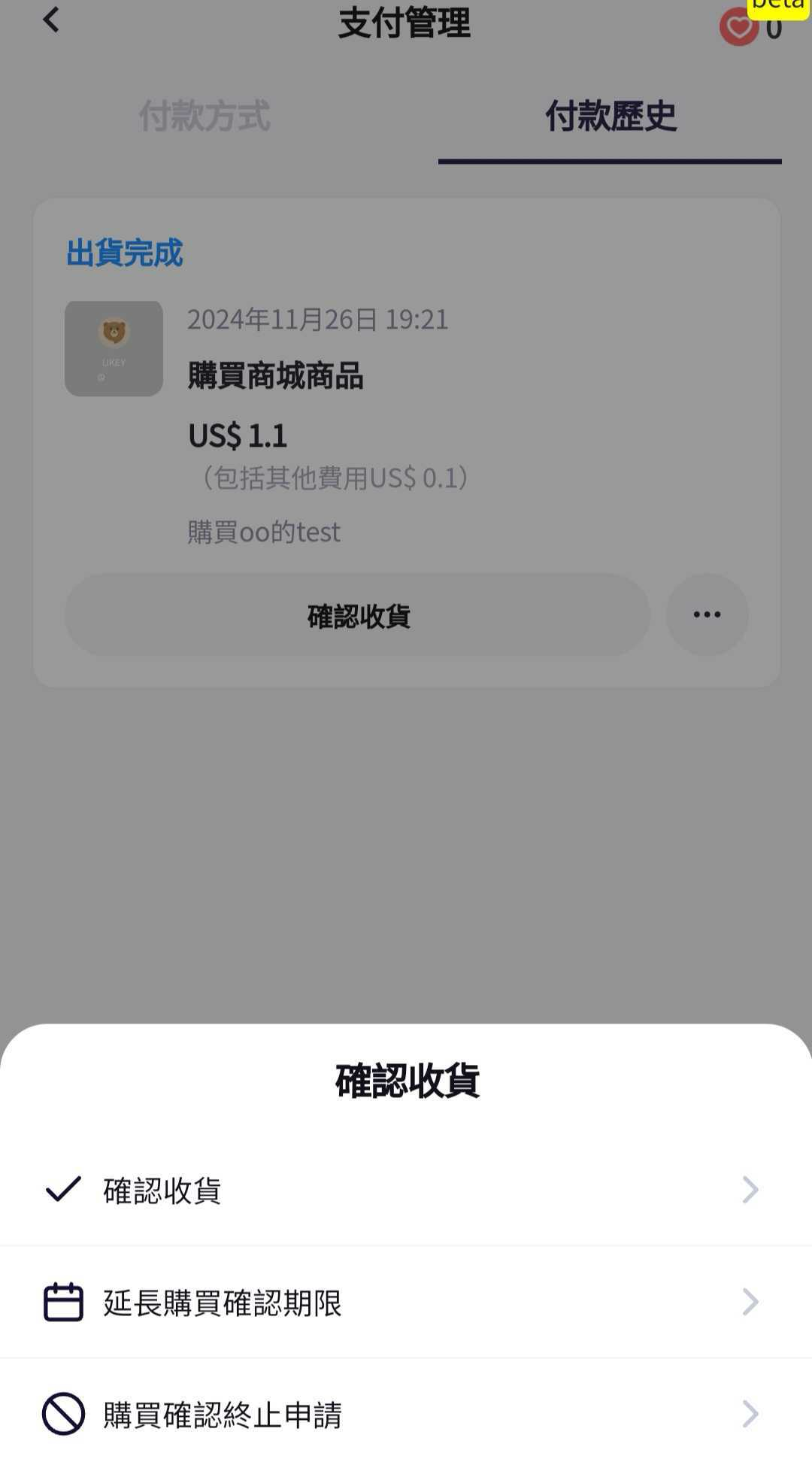Choose 購買確認終止申請
812x1462 pixels.
406,1414
